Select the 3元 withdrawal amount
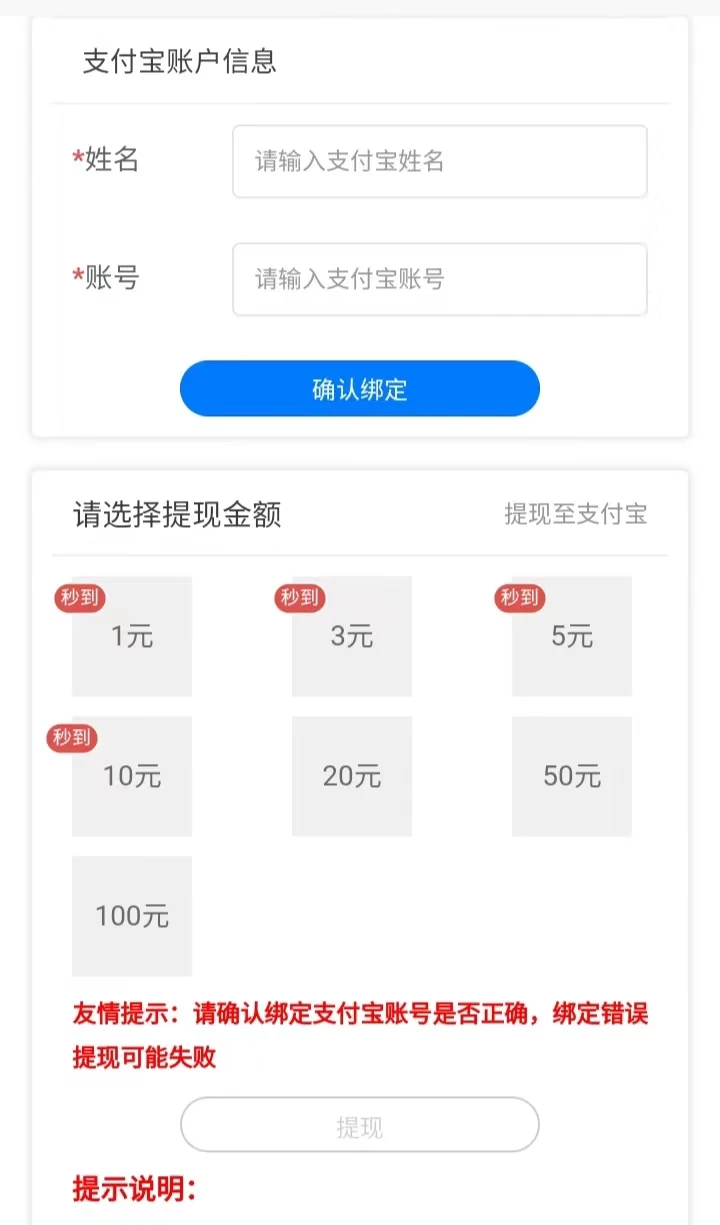 pyautogui.click(x=351, y=637)
